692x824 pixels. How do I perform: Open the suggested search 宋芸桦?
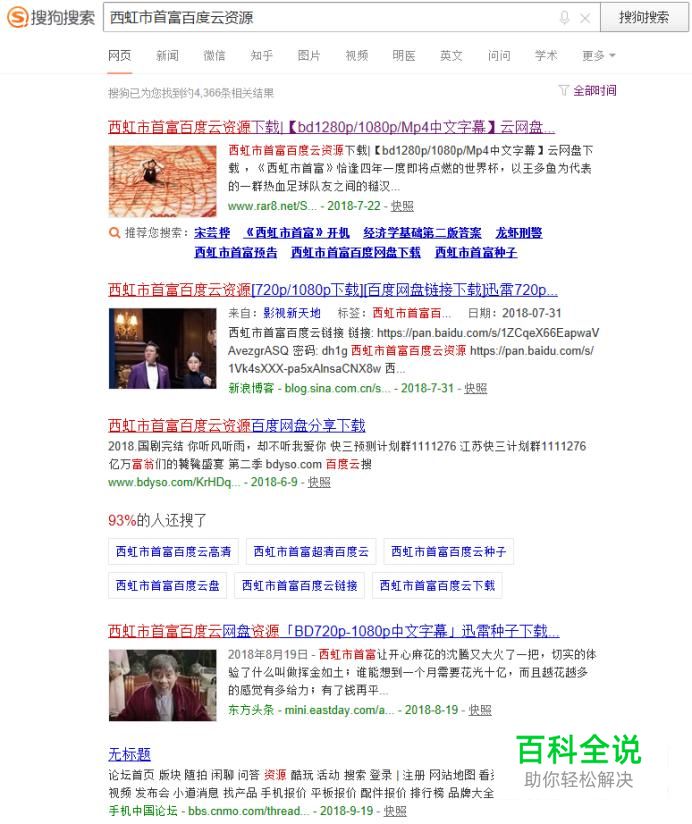click(x=212, y=233)
